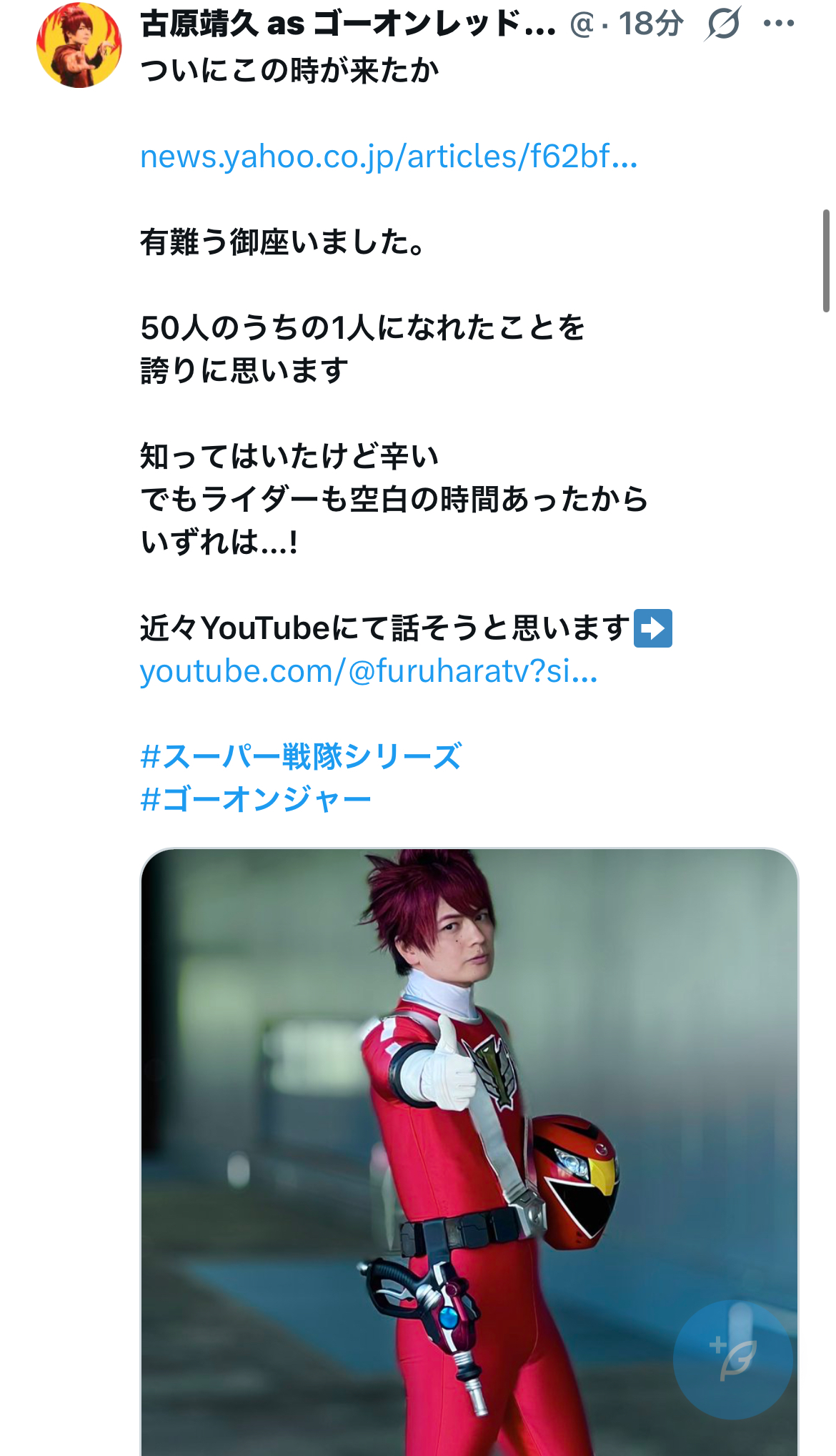Screen dimensions: 836x1456
Task: Open the news.yahoo.co.jp article link
Action: (x=388, y=157)
